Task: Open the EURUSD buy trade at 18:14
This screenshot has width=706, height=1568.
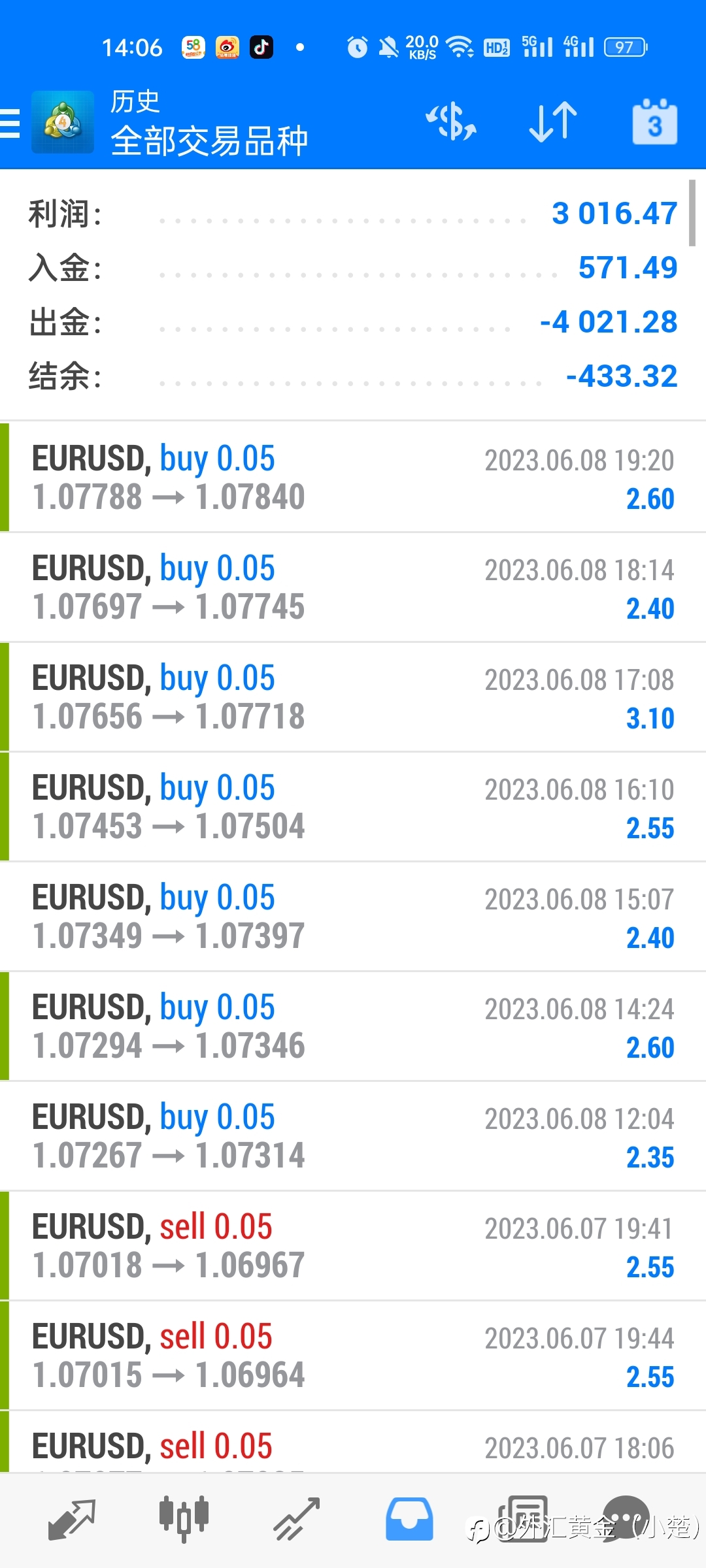Action: (x=353, y=587)
